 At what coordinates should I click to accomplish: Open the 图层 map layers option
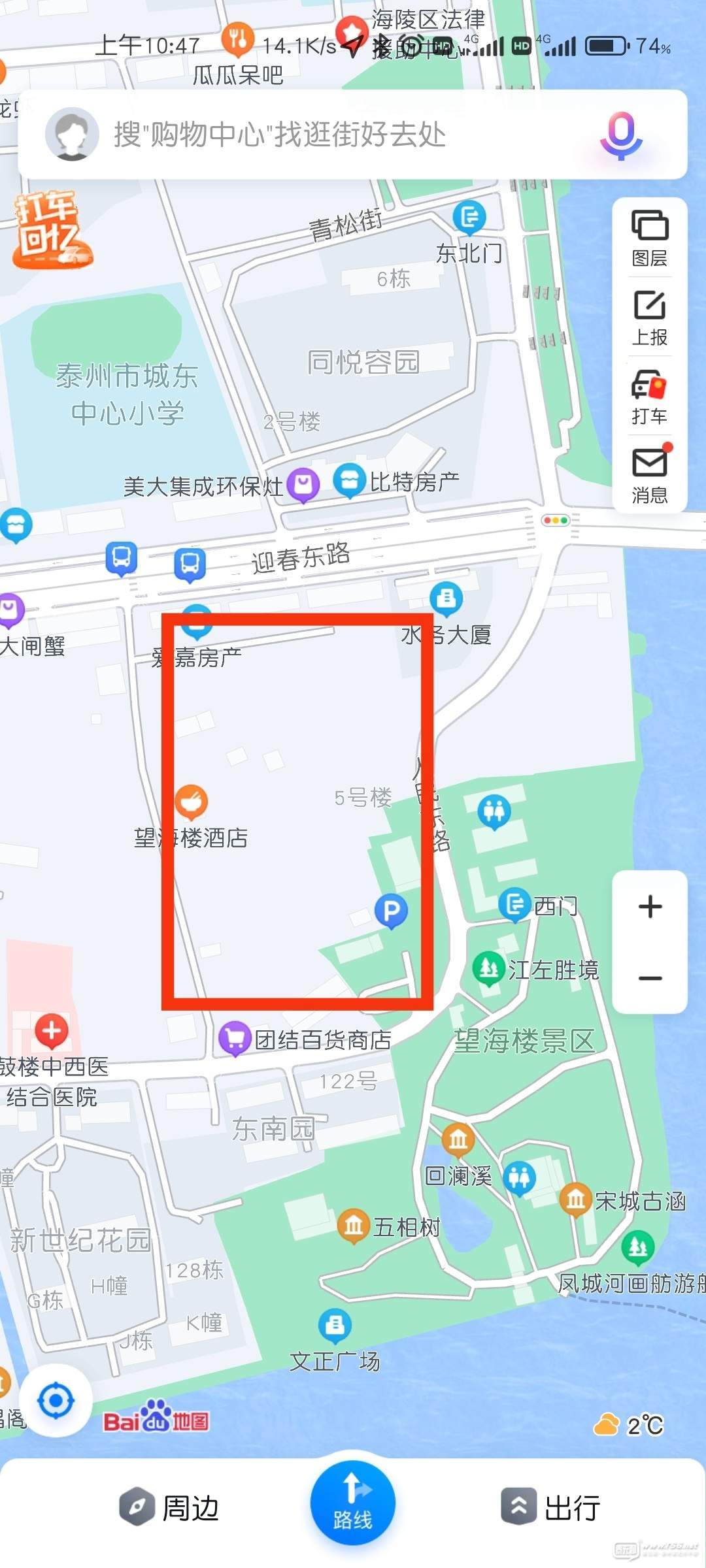point(649,238)
